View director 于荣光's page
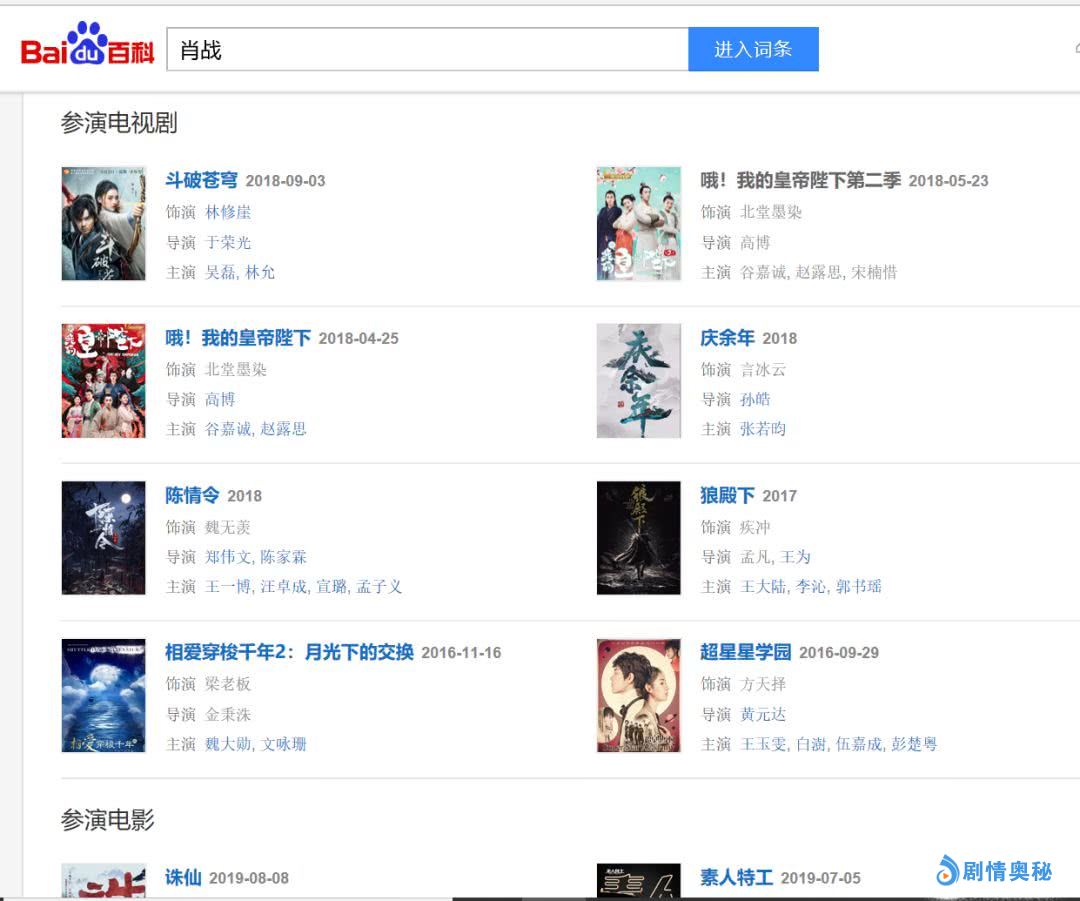The width and height of the screenshot is (1080, 901). tap(228, 242)
